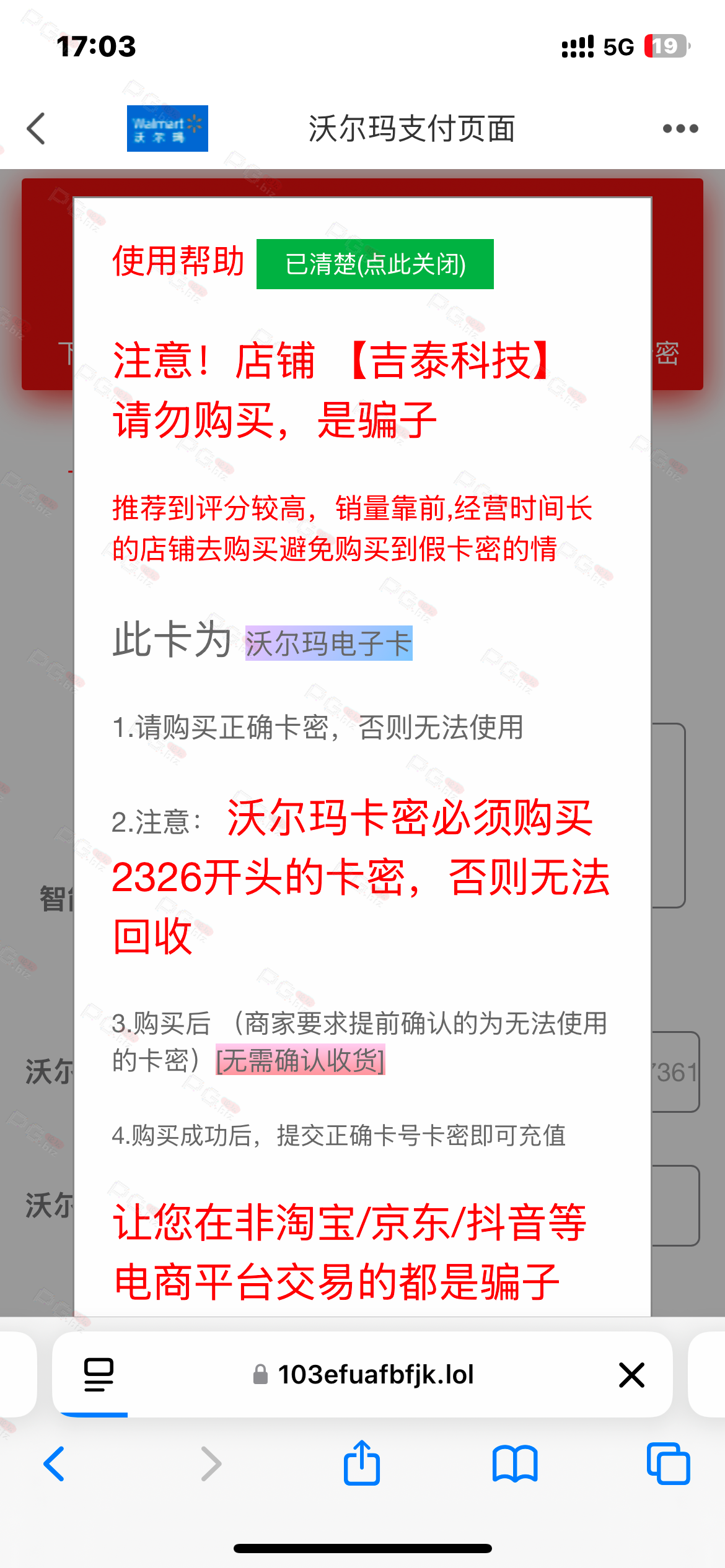Image resolution: width=725 pixels, height=1568 pixels.
Task: Share this page via the share icon
Action: (362, 1463)
